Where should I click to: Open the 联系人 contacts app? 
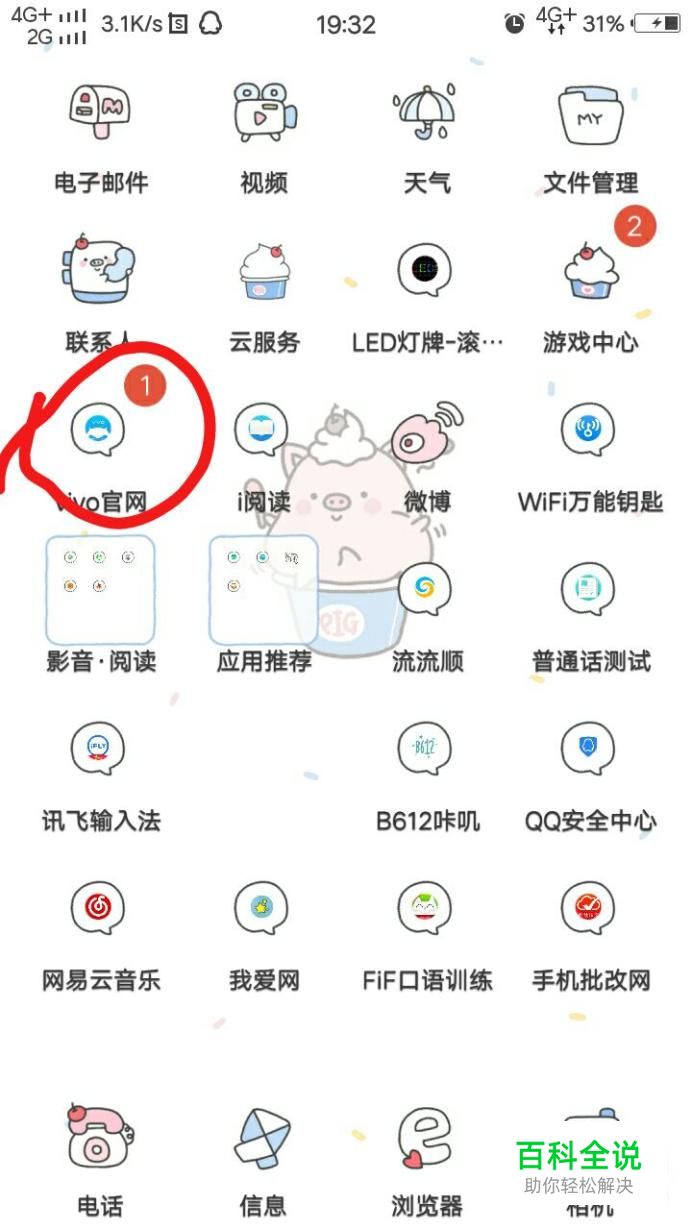click(100, 272)
